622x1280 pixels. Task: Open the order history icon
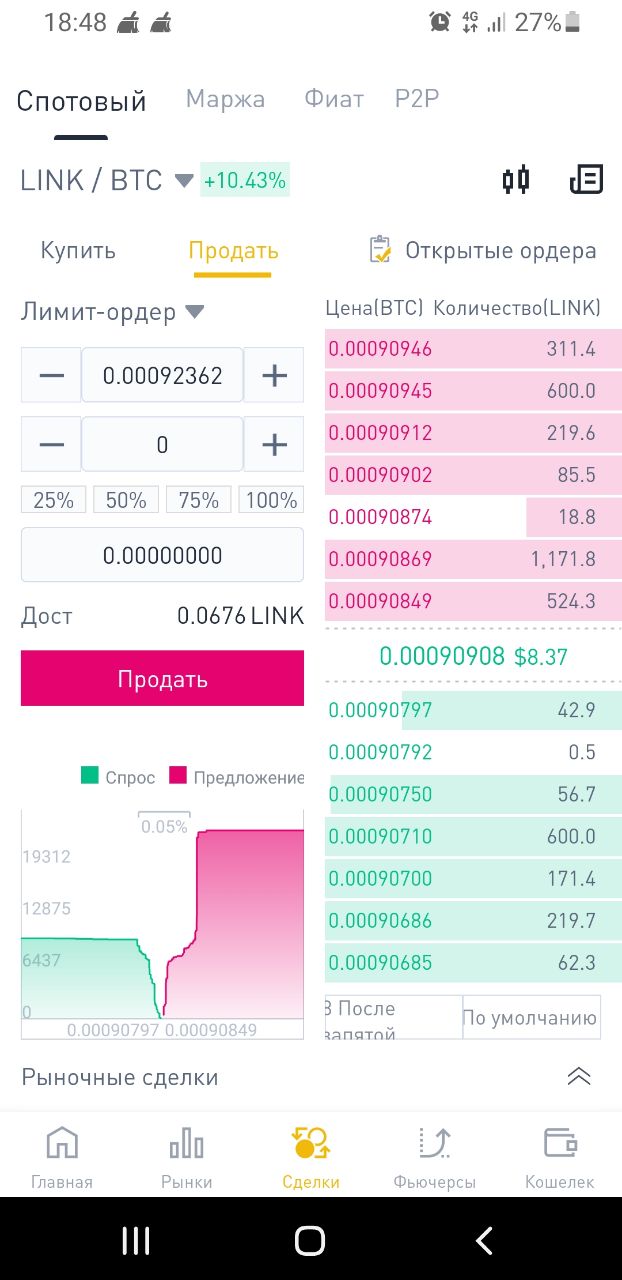click(x=586, y=181)
